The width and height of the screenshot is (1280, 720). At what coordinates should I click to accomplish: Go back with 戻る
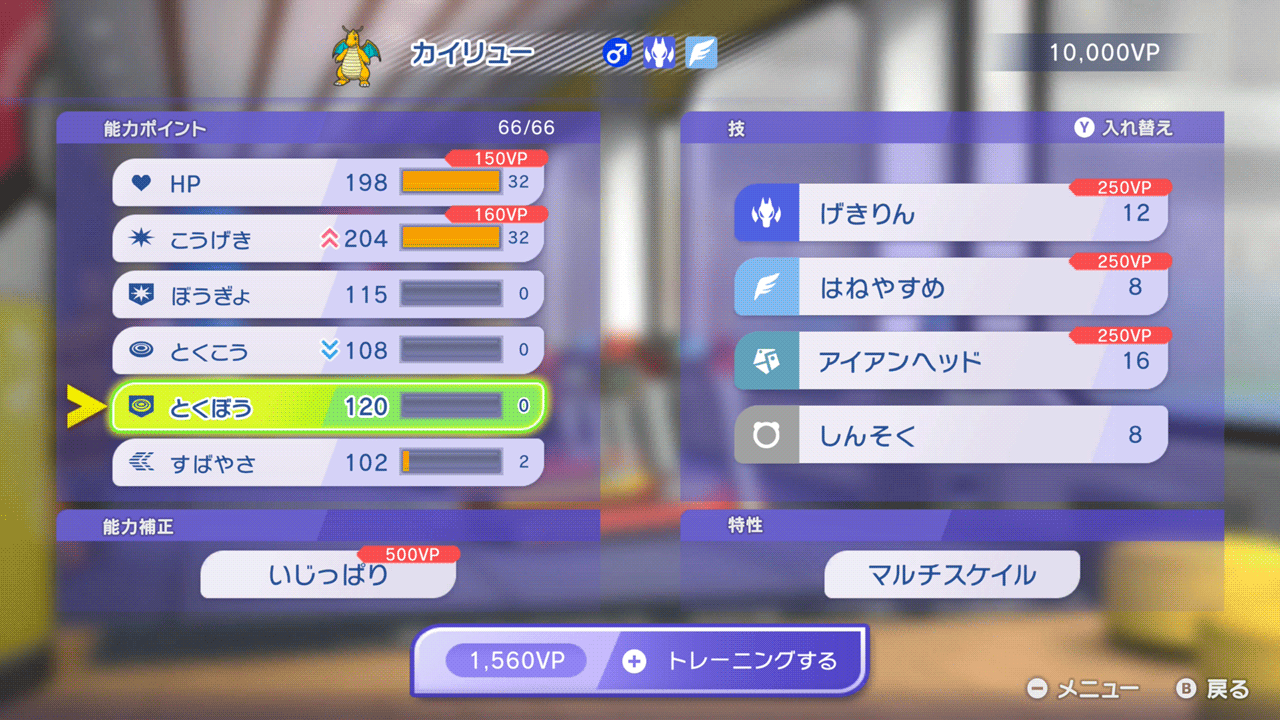coord(1213,689)
